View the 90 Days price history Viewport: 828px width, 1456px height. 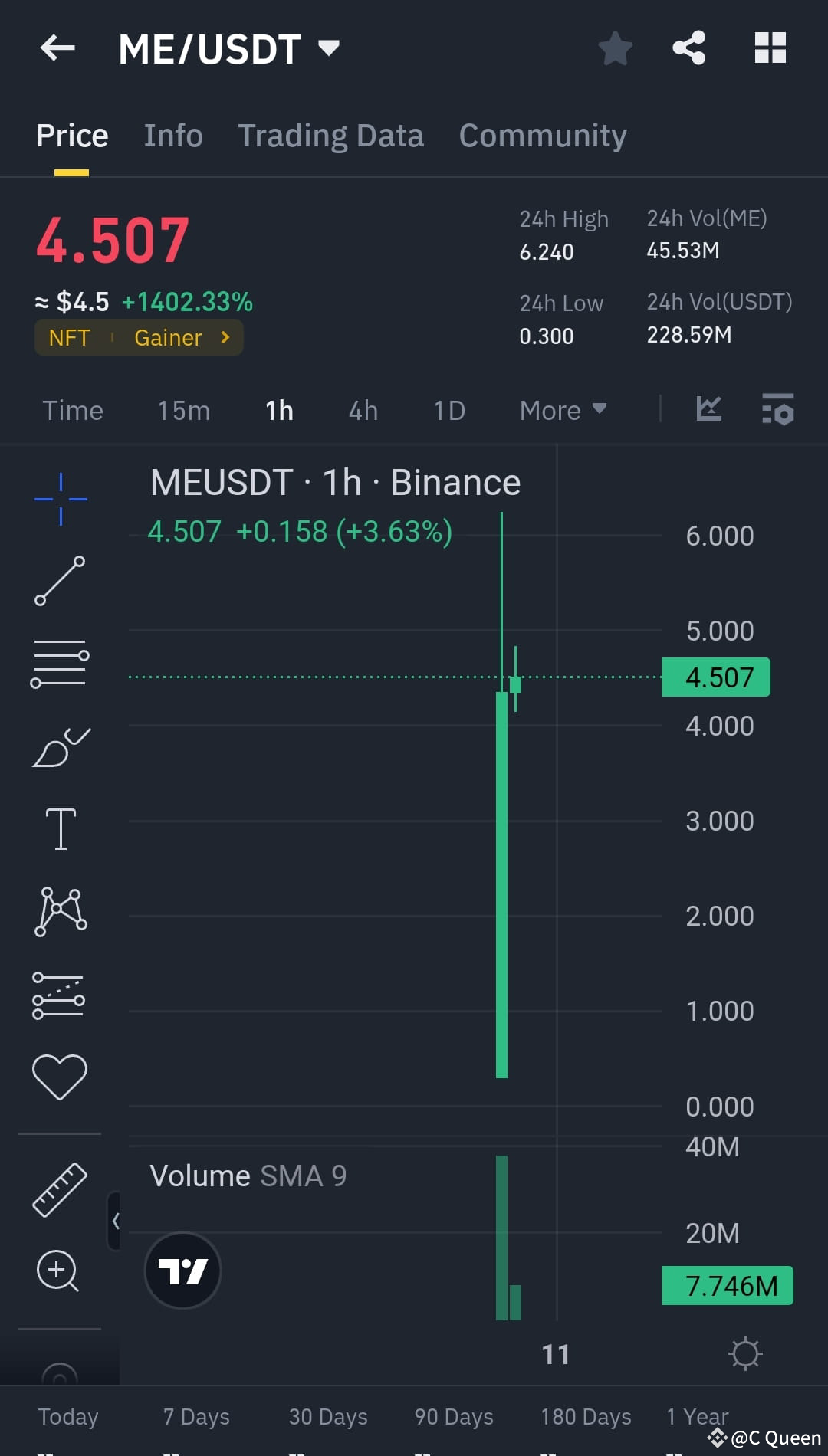pyautogui.click(x=452, y=1416)
